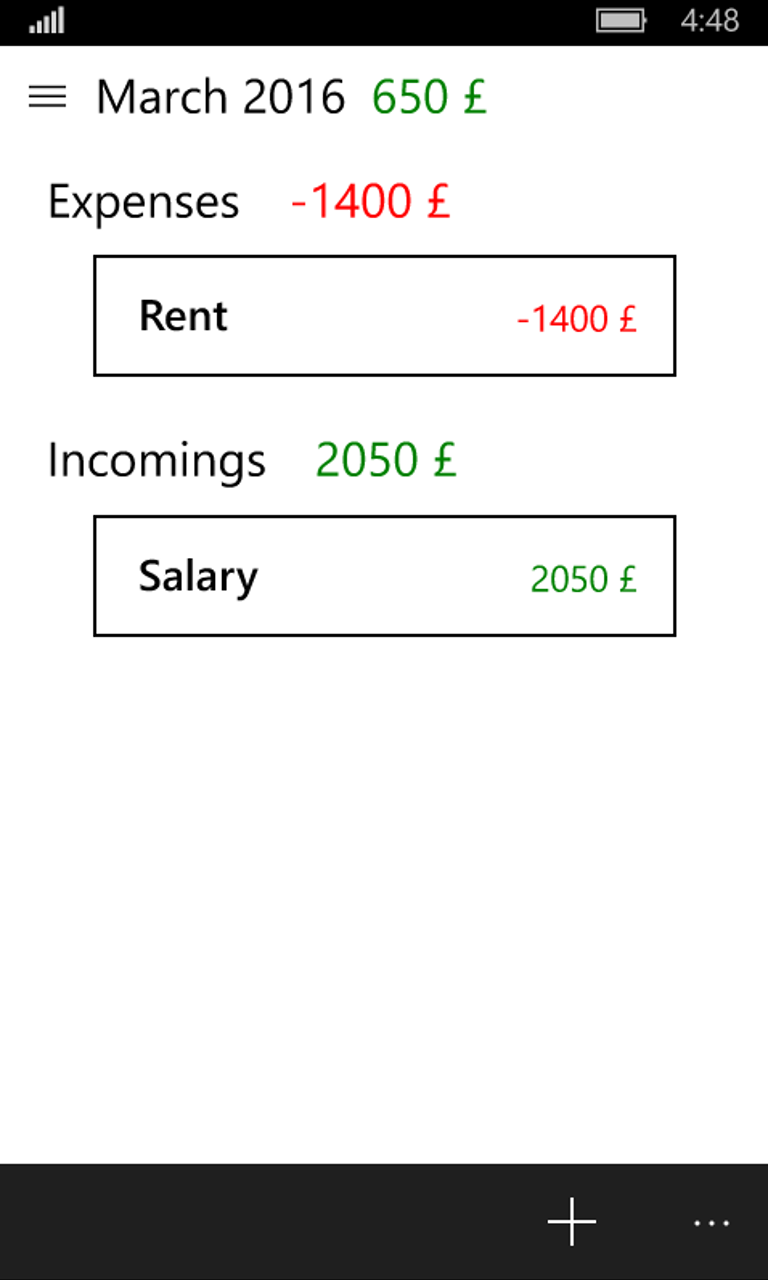
Task: Add a new entry with the plus icon
Action: tap(572, 1221)
